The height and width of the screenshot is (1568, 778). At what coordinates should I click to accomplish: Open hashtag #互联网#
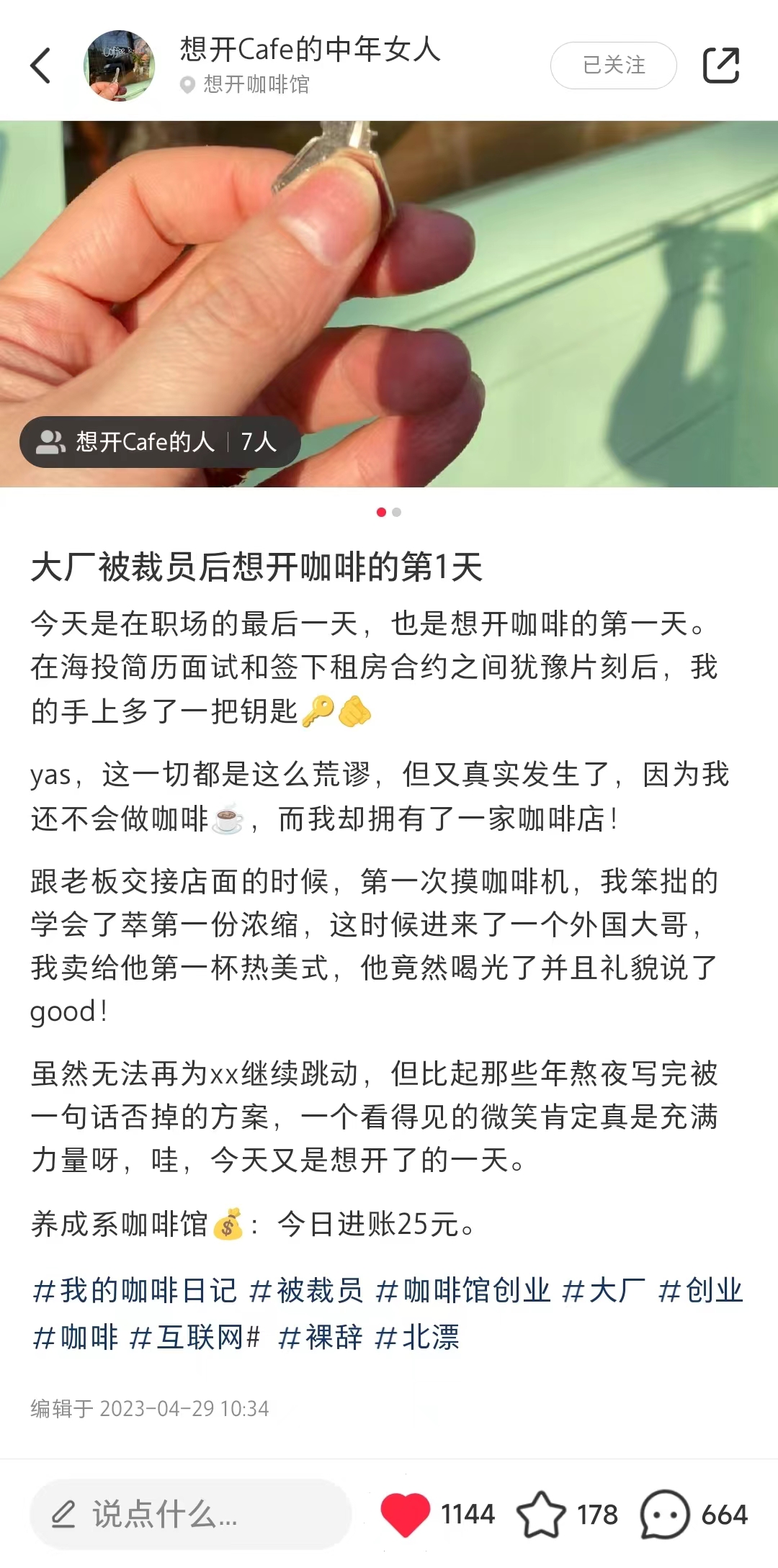(194, 1337)
